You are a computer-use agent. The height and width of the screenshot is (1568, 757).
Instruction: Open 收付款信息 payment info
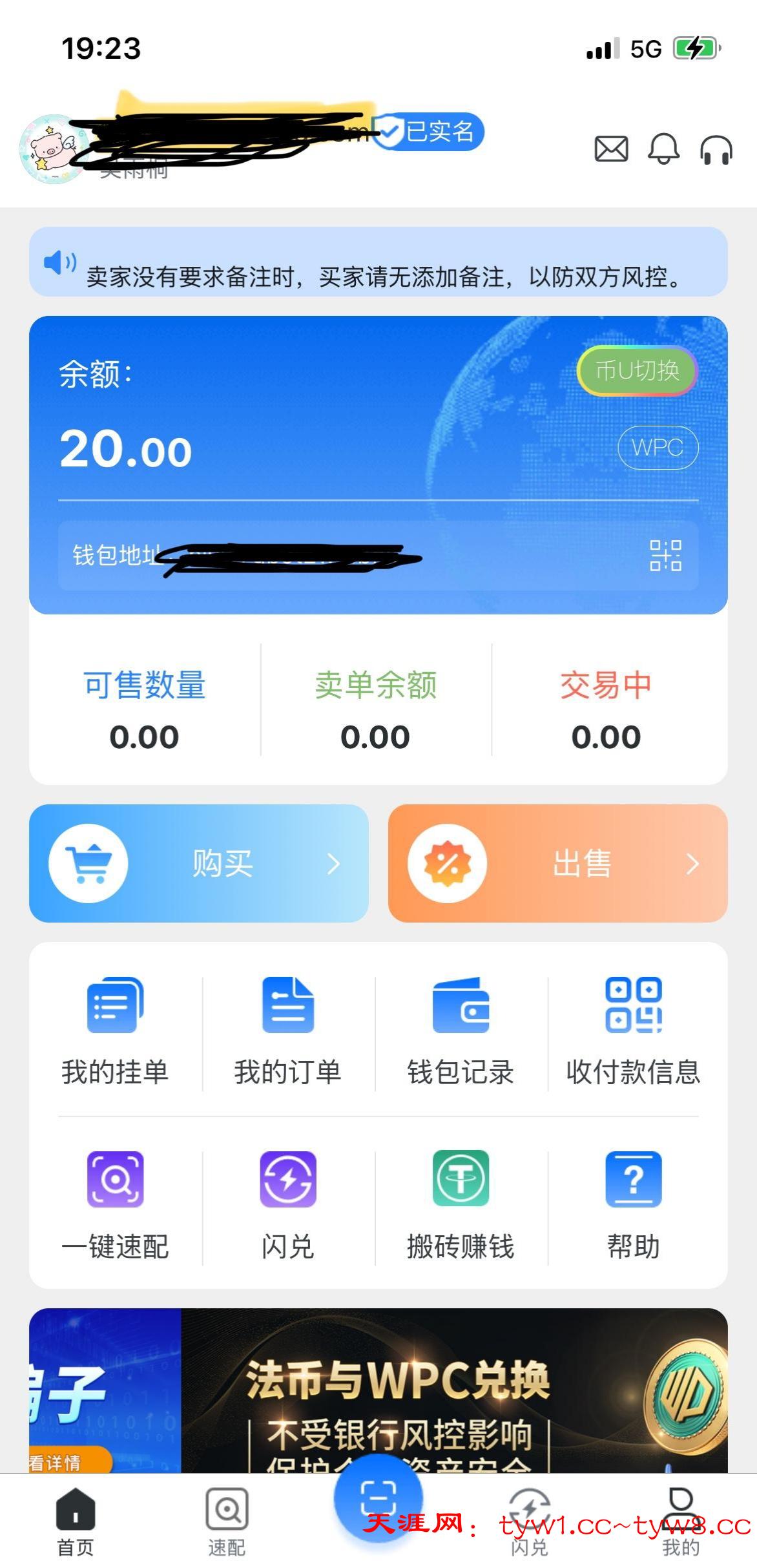tap(633, 1031)
